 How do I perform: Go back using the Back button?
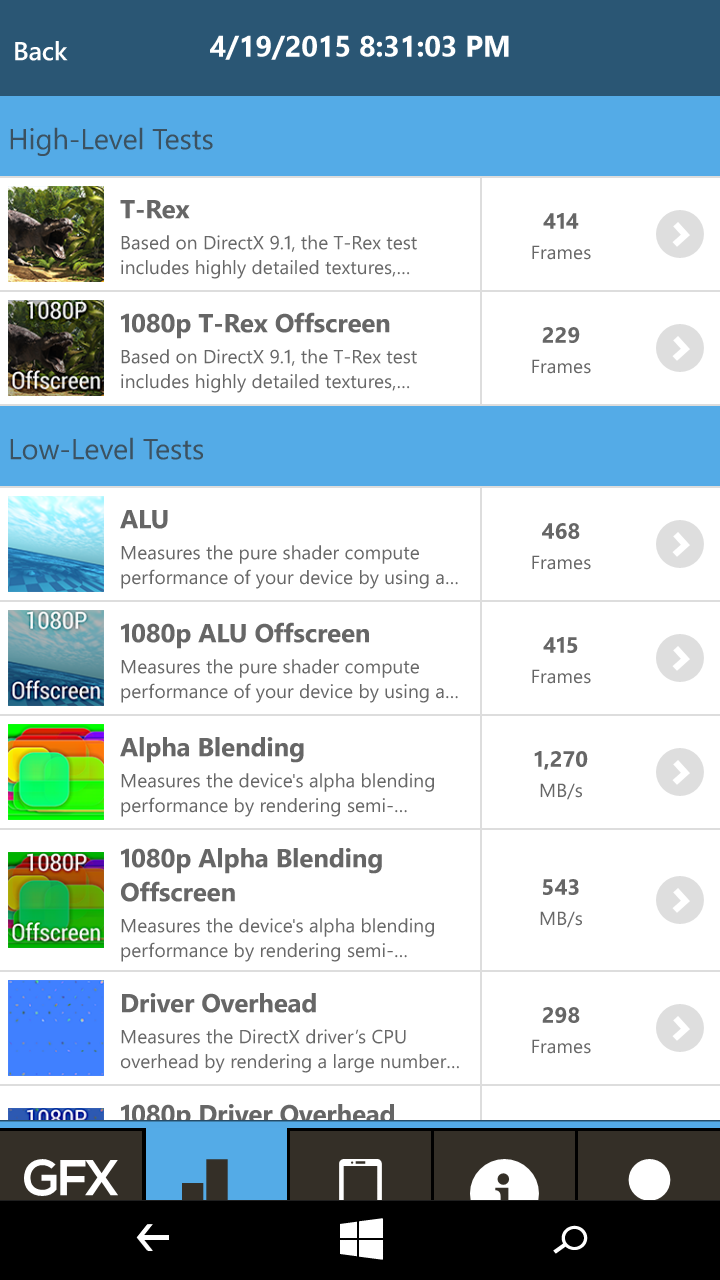coord(40,51)
